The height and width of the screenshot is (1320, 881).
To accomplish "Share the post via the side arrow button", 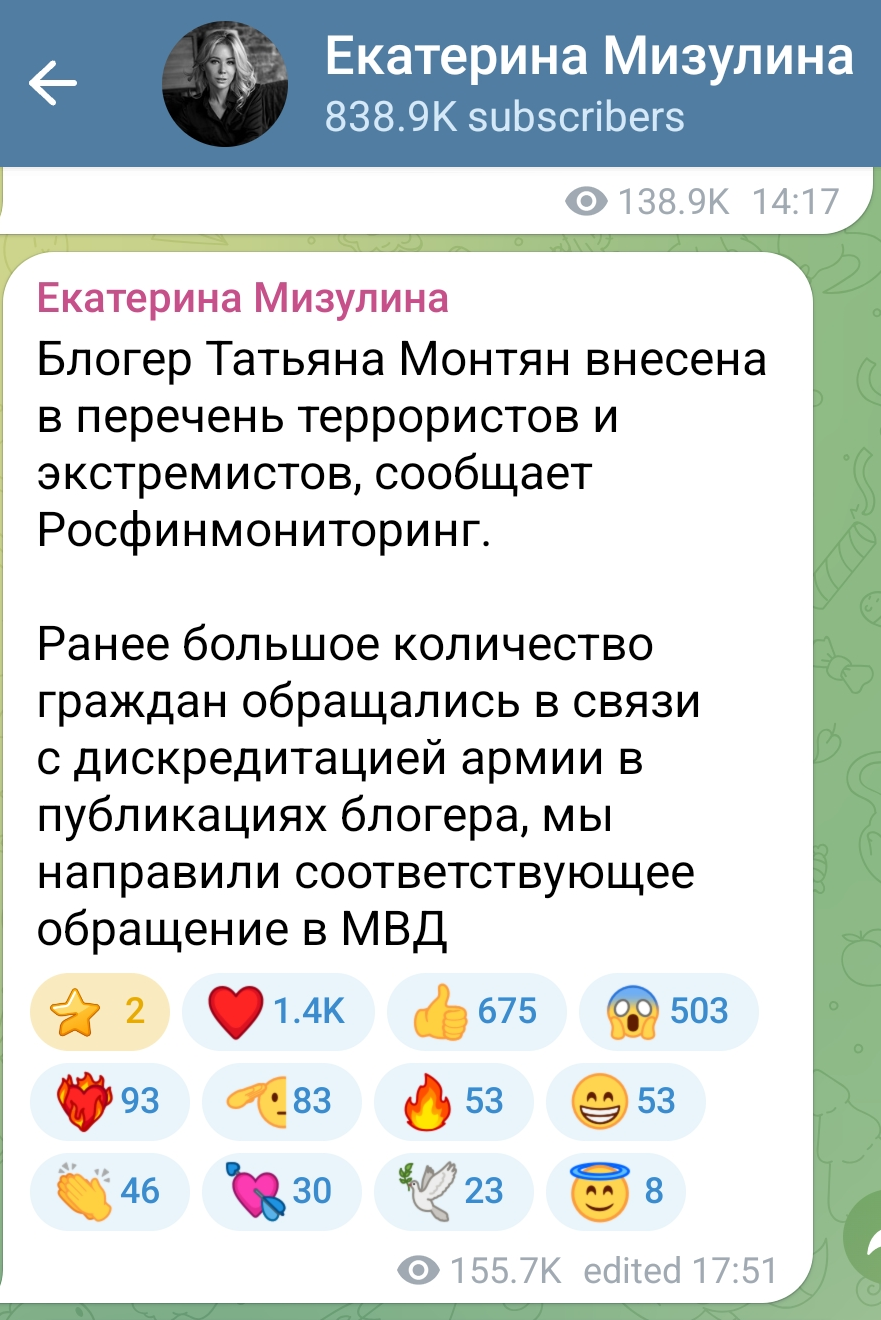I will point(865,1240).
